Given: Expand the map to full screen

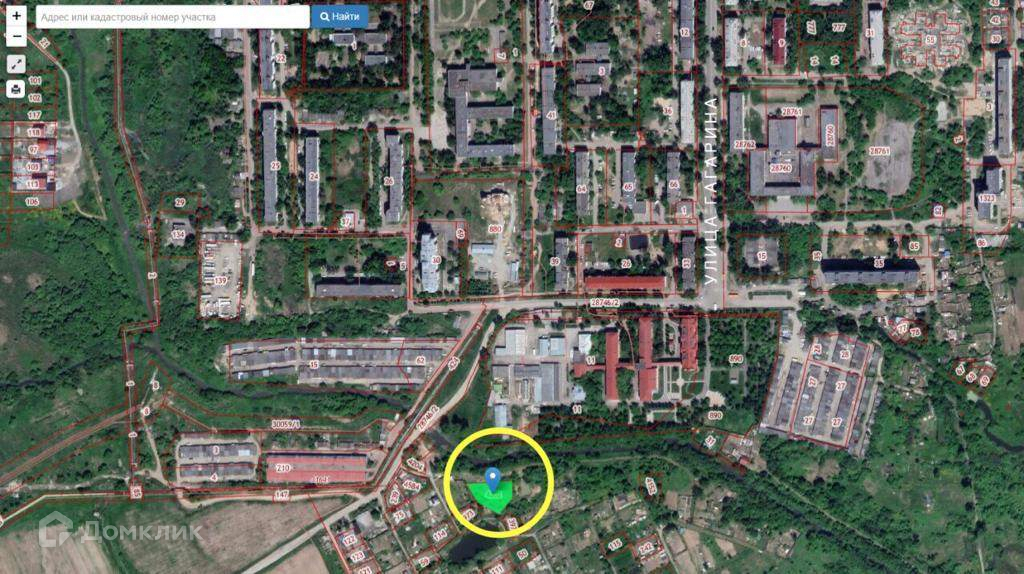Looking at the screenshot, I should click(x=16, y=64).
